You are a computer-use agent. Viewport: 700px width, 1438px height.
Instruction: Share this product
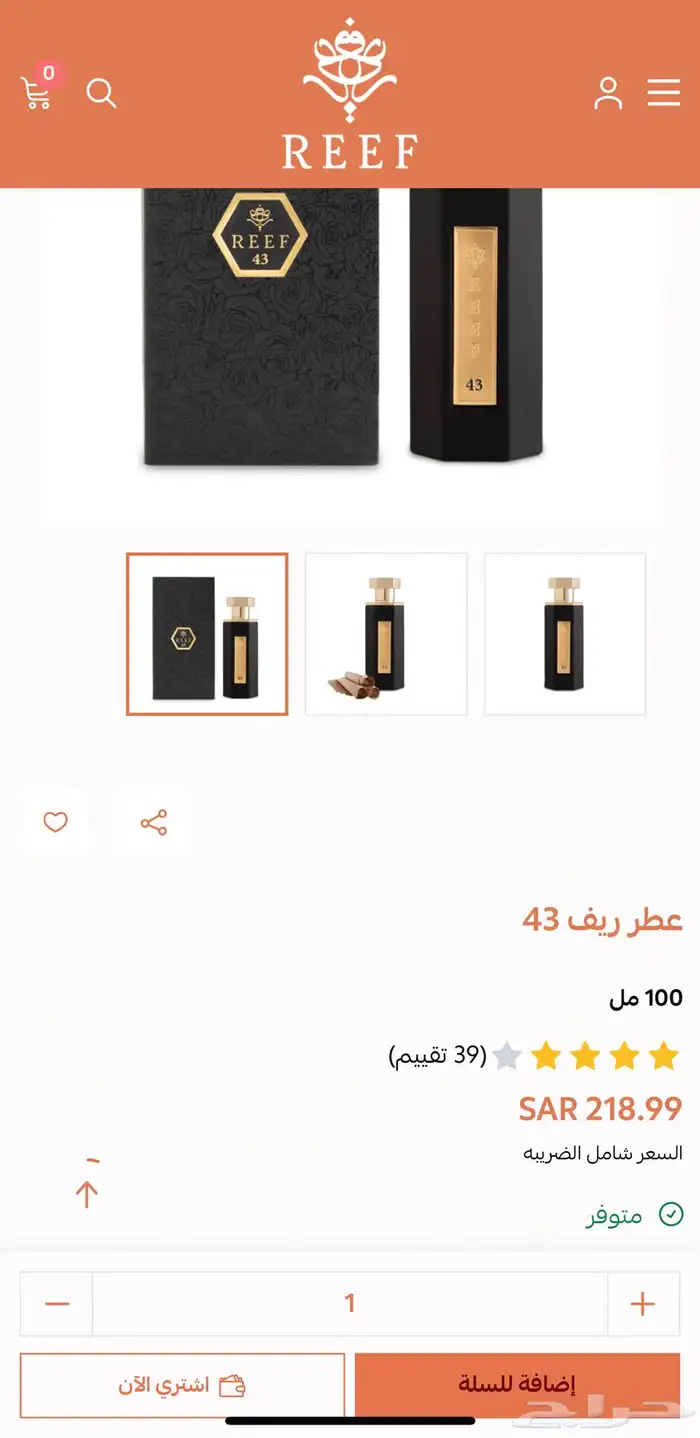[153, 823]
